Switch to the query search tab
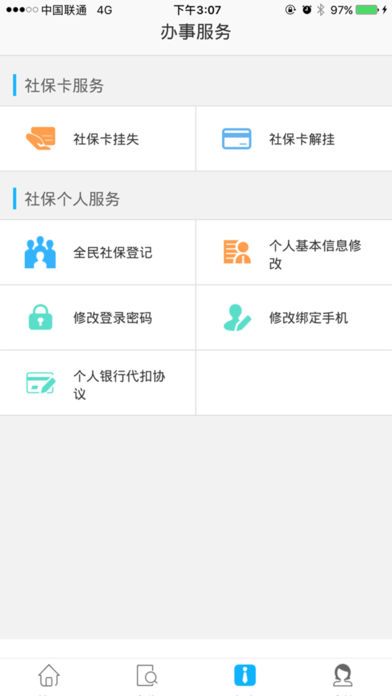 (147, 676)
